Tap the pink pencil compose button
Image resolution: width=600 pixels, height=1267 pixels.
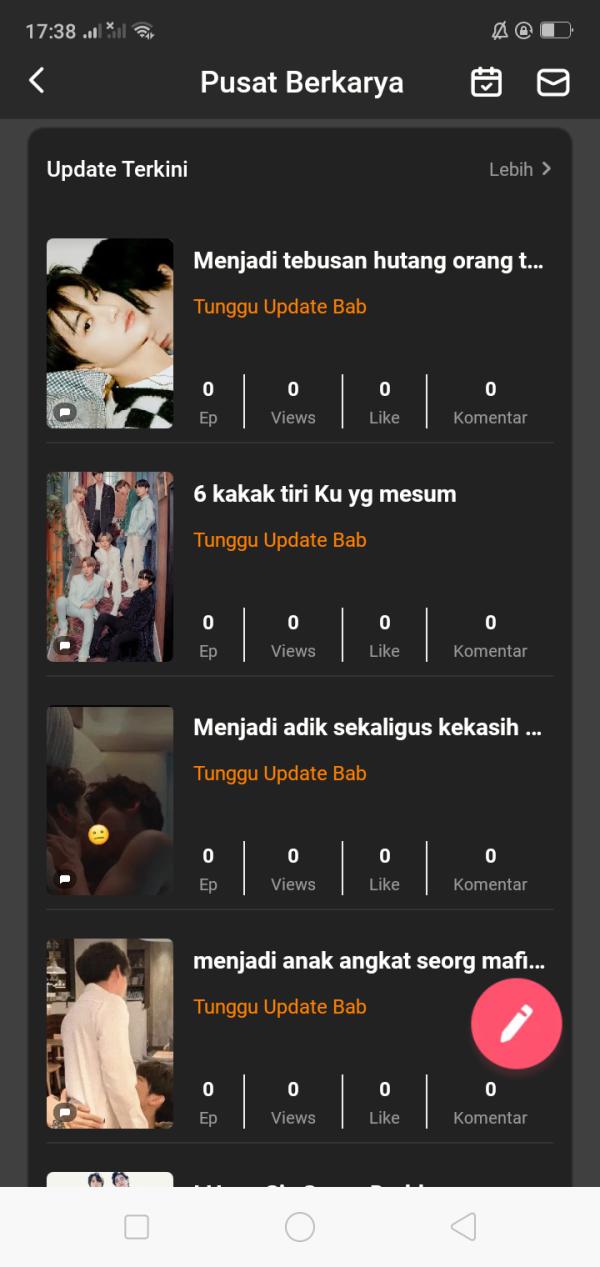(x=516, y=1023)
